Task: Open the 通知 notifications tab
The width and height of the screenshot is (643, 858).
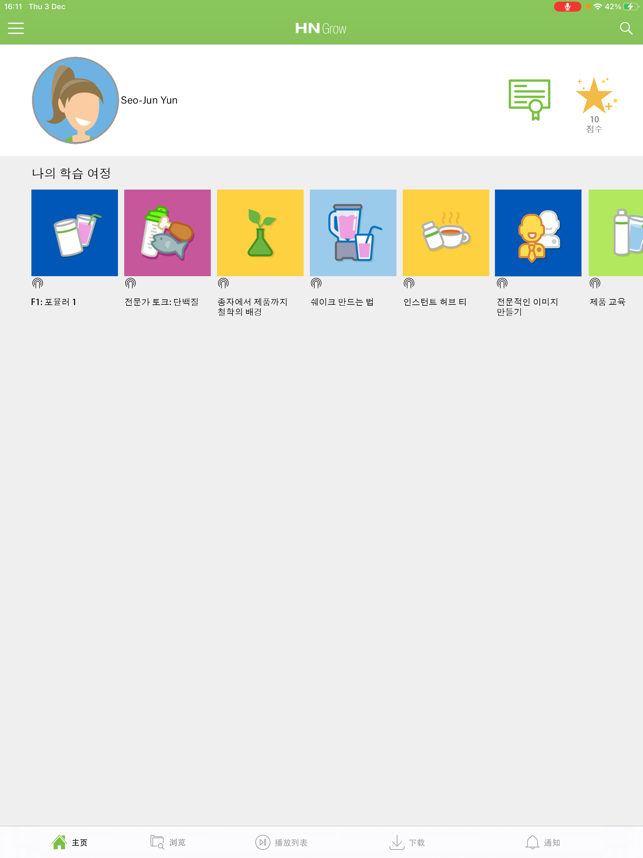Action: [x=542, y=842]
